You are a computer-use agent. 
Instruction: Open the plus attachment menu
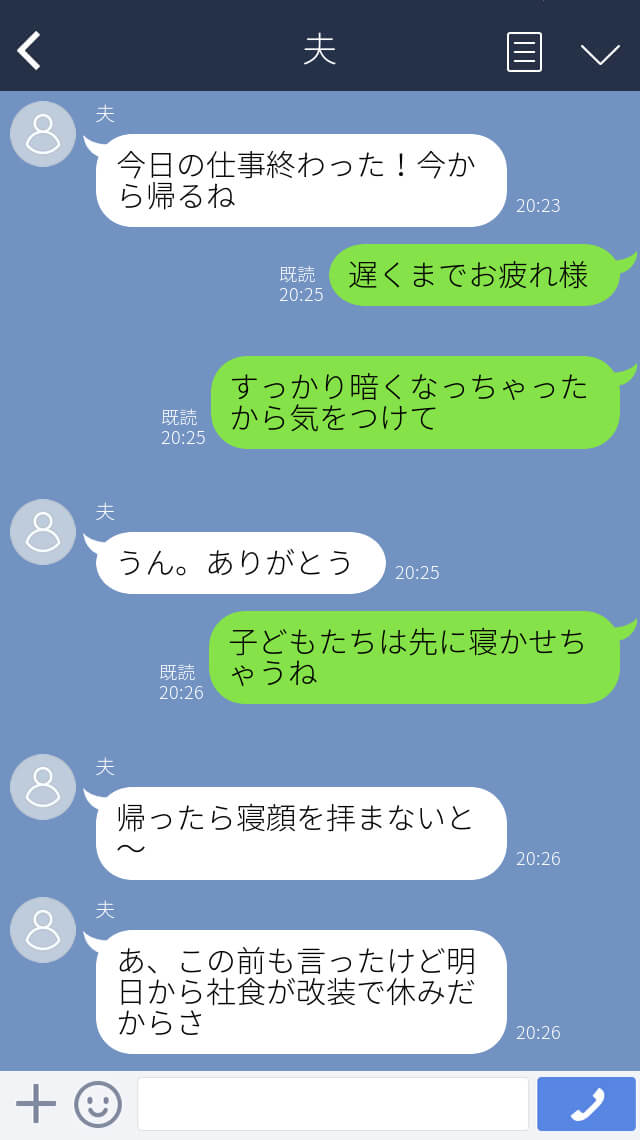(x=36, y=1104)
